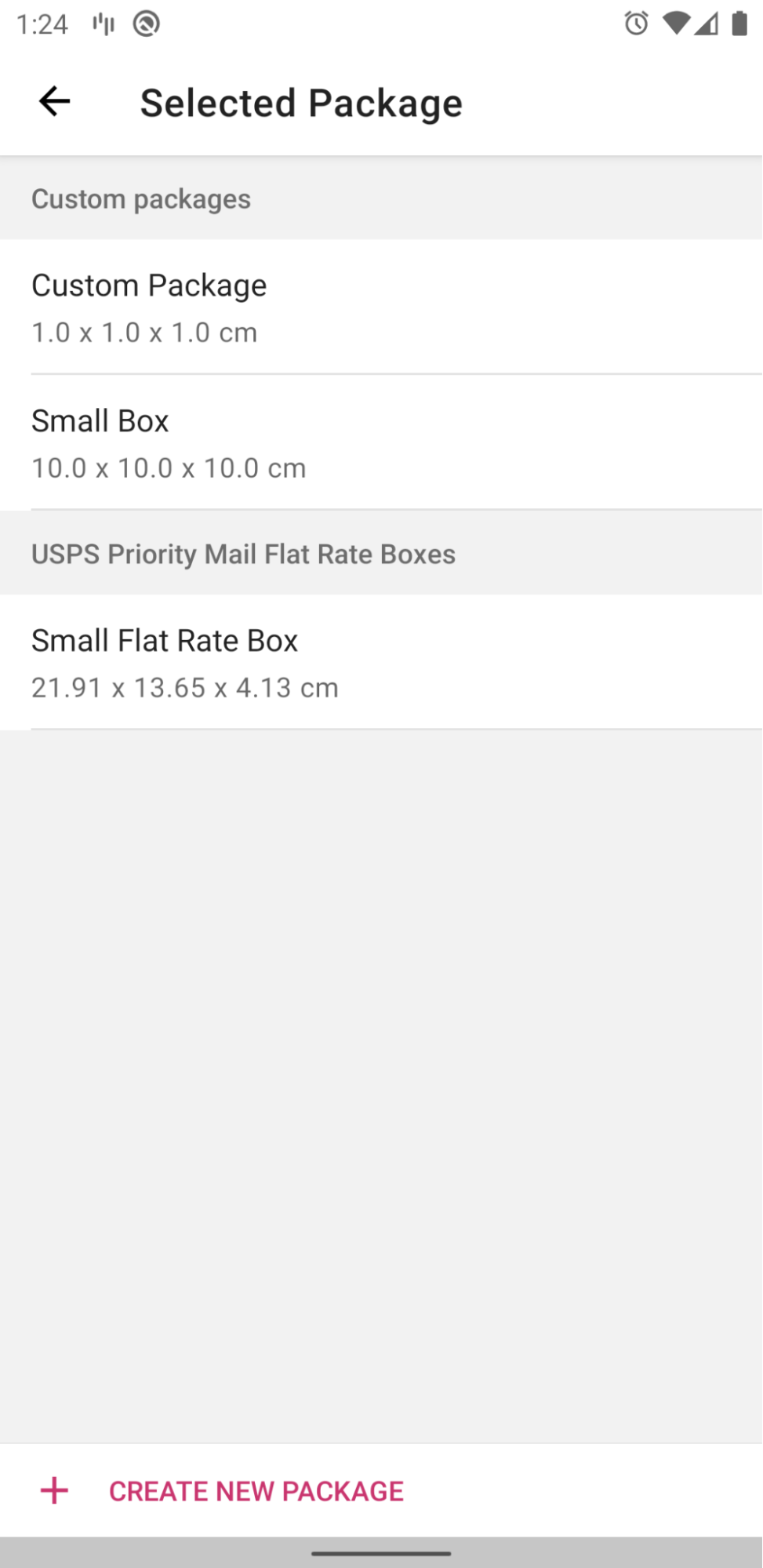Tap the vibration mode icon near the clock
The height and width of the screenshot is (1568, 763).
(x=102, y=24)
